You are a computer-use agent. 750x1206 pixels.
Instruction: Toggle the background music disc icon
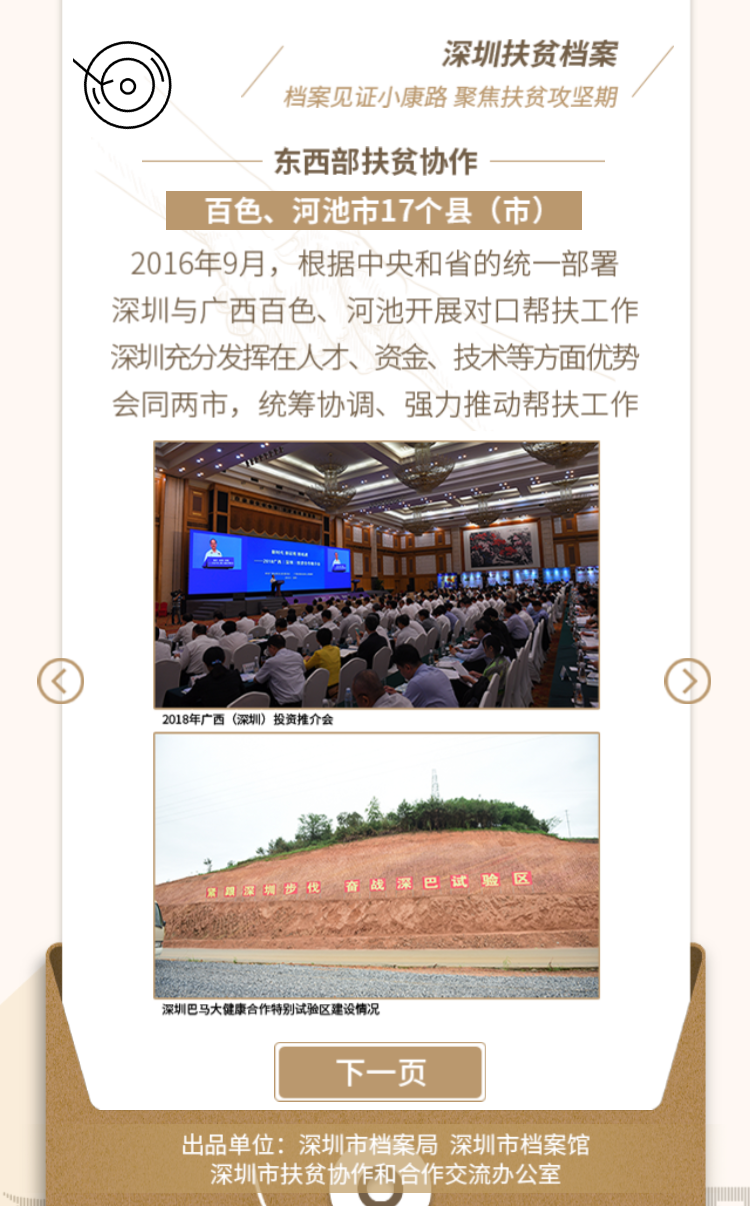[127, 86]
